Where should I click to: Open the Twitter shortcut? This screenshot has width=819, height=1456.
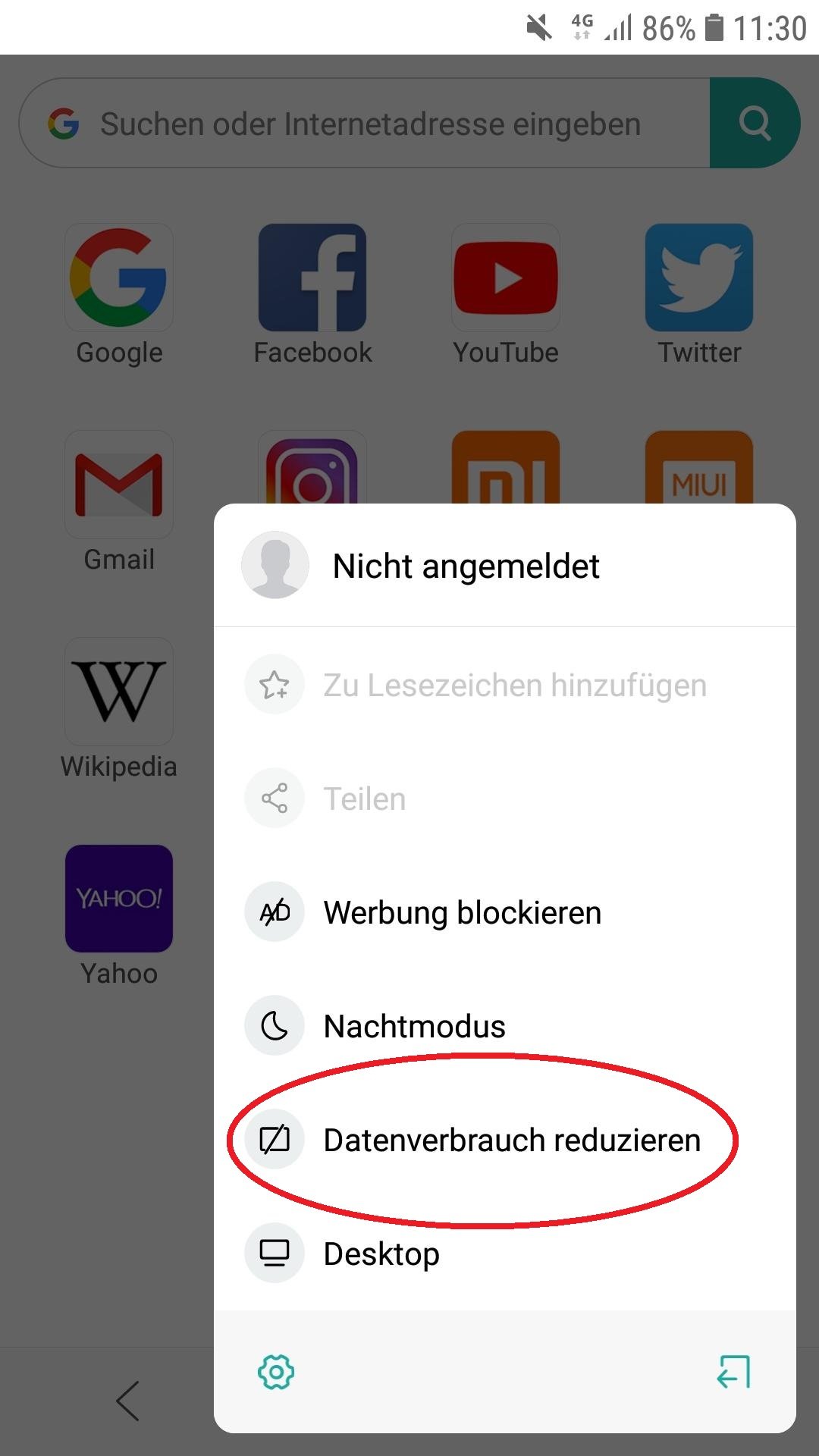[x=698, y=278]
